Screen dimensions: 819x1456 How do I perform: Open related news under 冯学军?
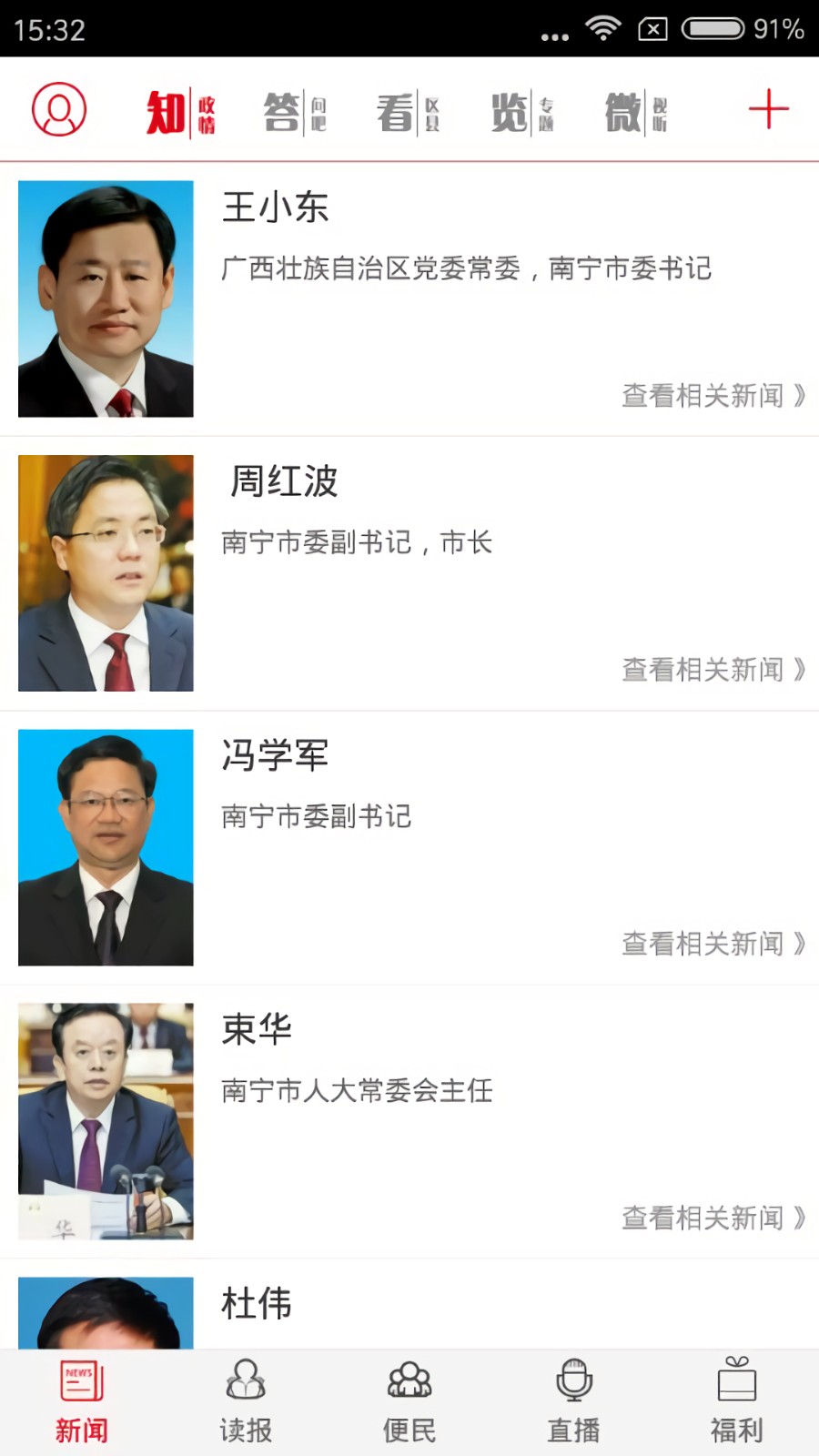pos(713,944)
